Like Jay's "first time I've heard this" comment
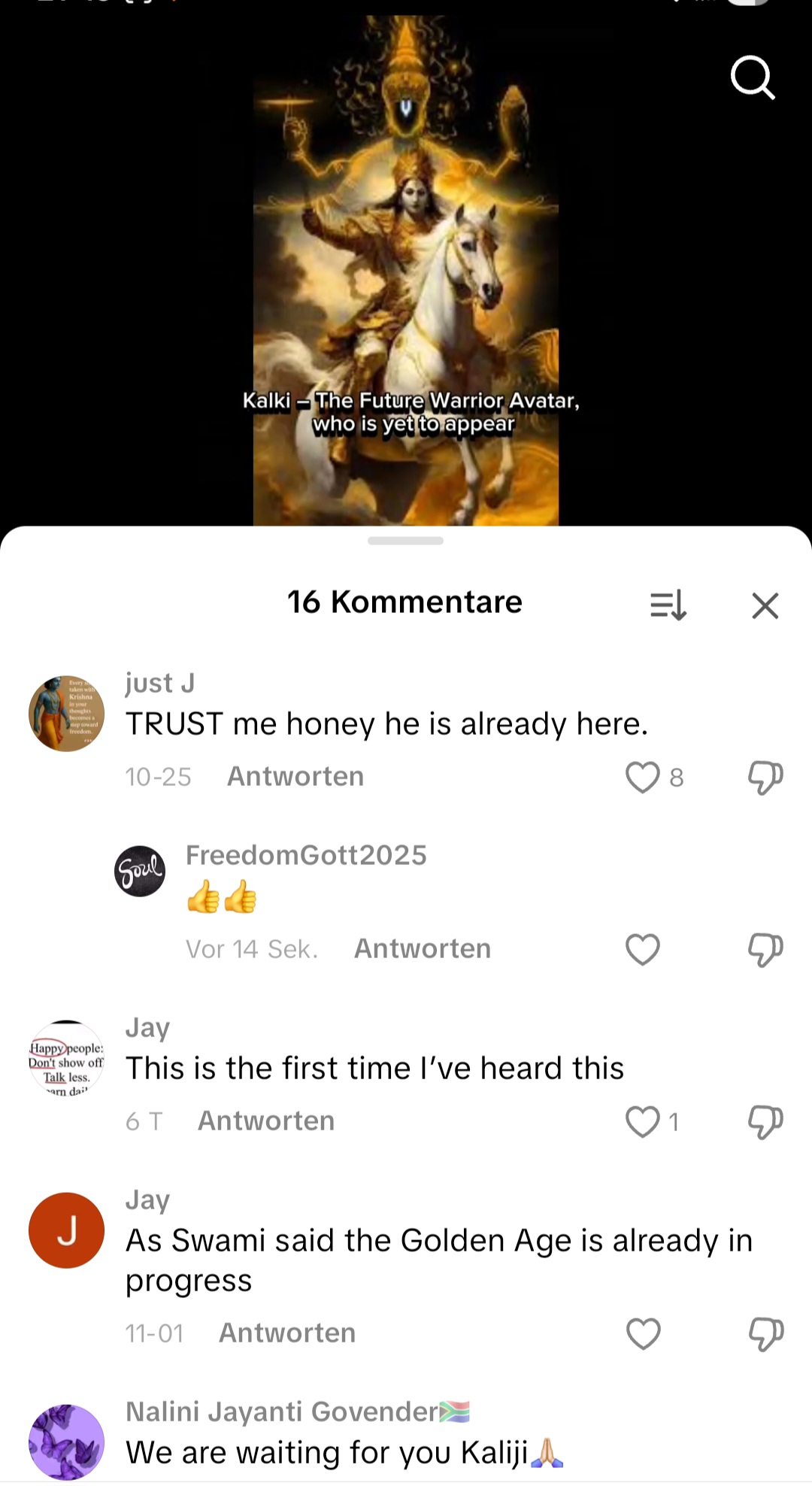This screenshot has width=812, height=1486. [x=643, y=1122]
